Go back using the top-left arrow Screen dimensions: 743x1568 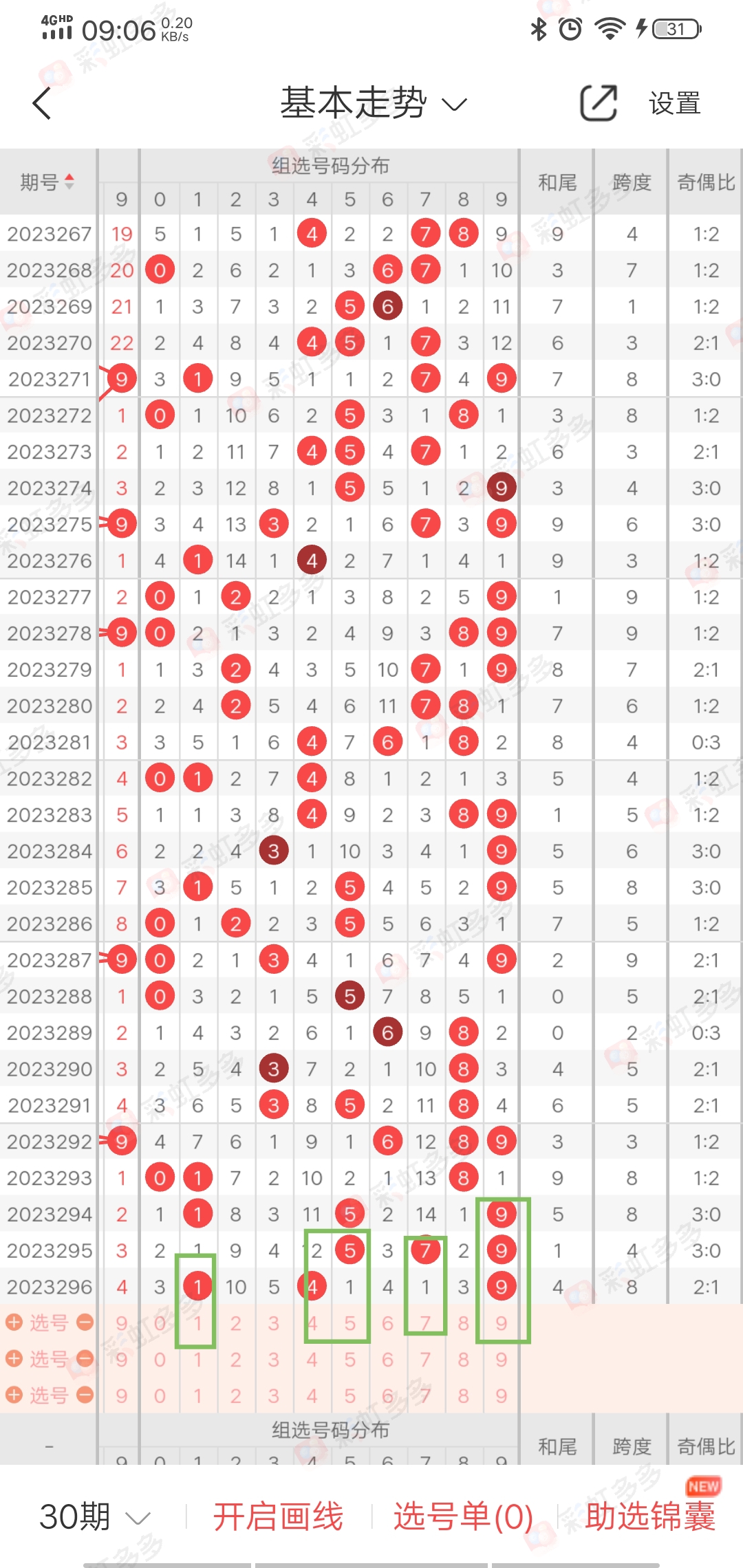click(43, 104)
